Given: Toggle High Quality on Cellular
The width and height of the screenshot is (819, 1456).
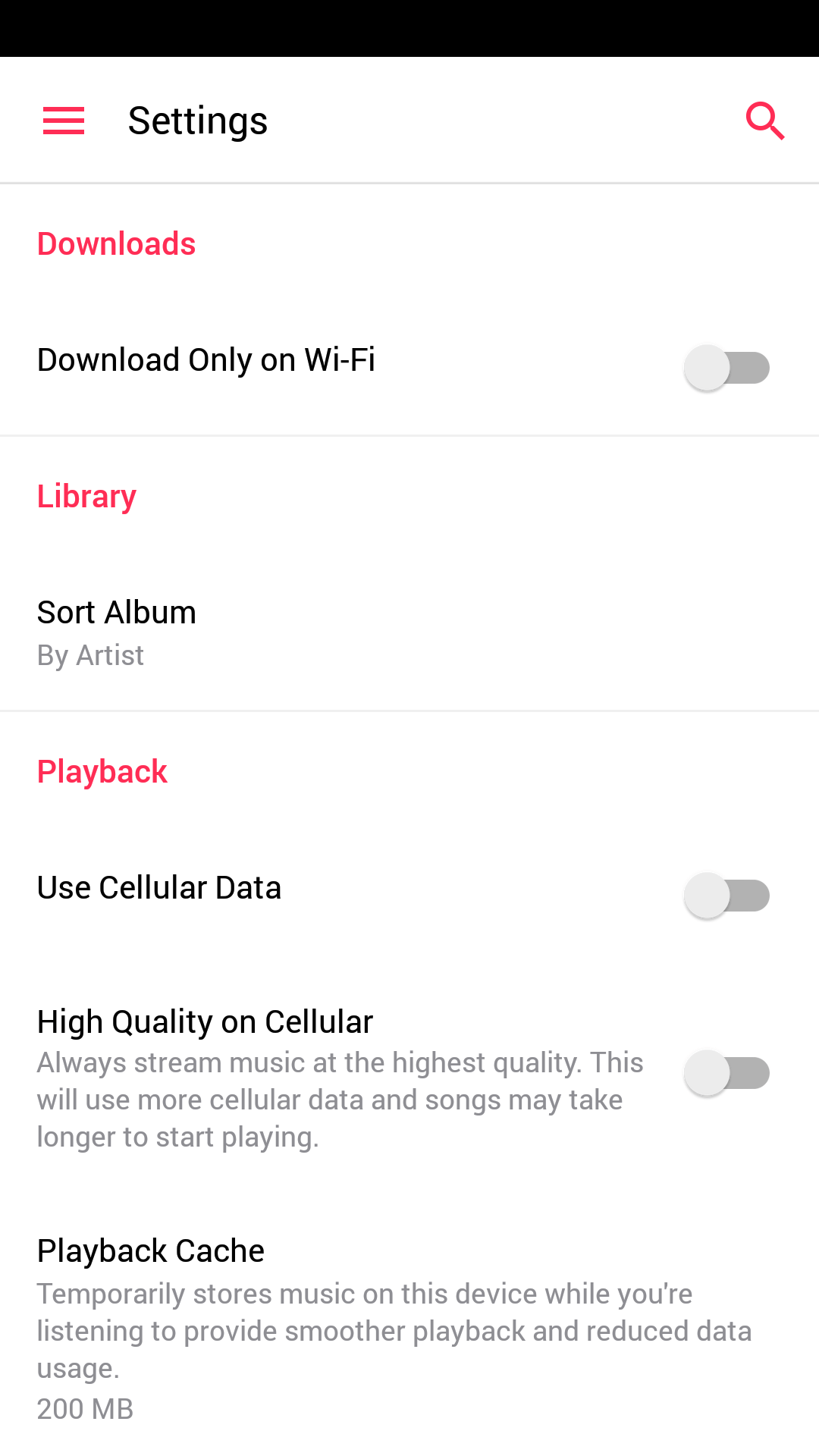Looking at the screenshot, I should pyautogui.click(x=726, y=1073).
